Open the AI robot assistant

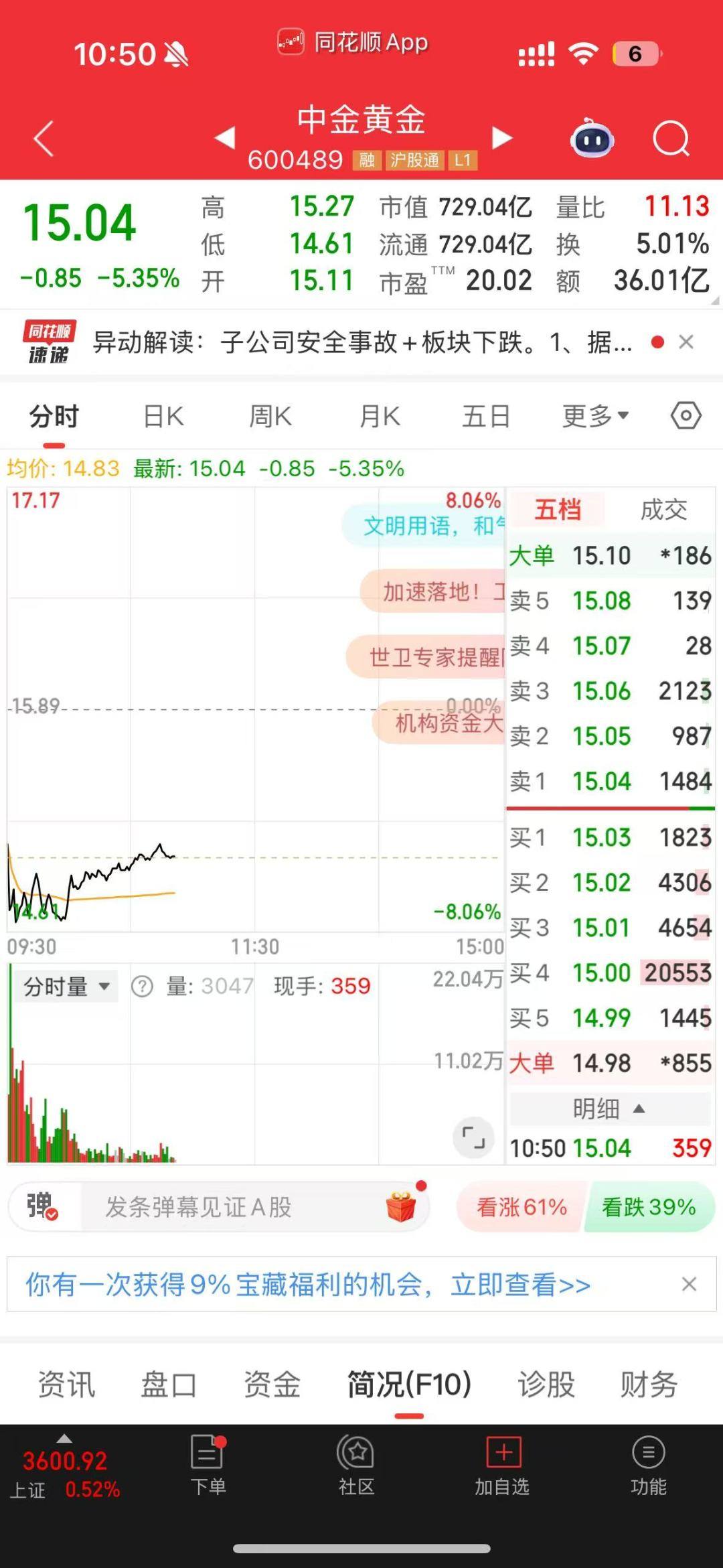[x=592, y=139]
